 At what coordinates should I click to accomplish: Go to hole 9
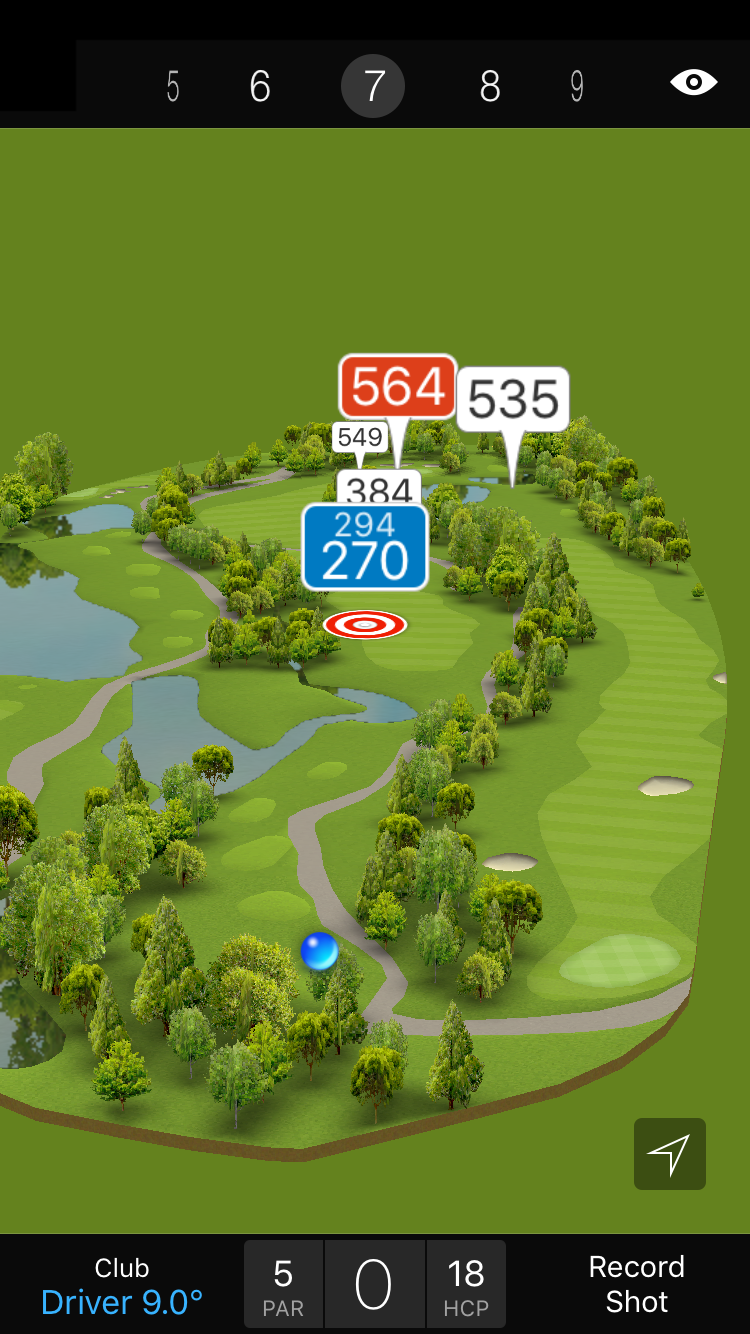[577, 87]
